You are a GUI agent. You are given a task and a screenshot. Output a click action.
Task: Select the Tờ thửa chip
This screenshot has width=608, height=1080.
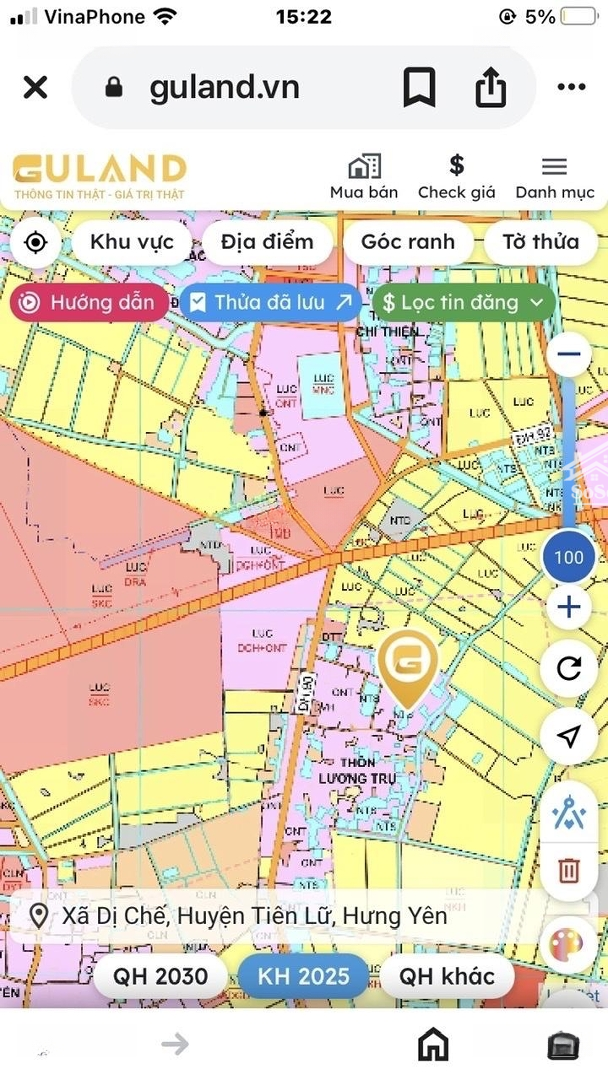coord(541,242)
